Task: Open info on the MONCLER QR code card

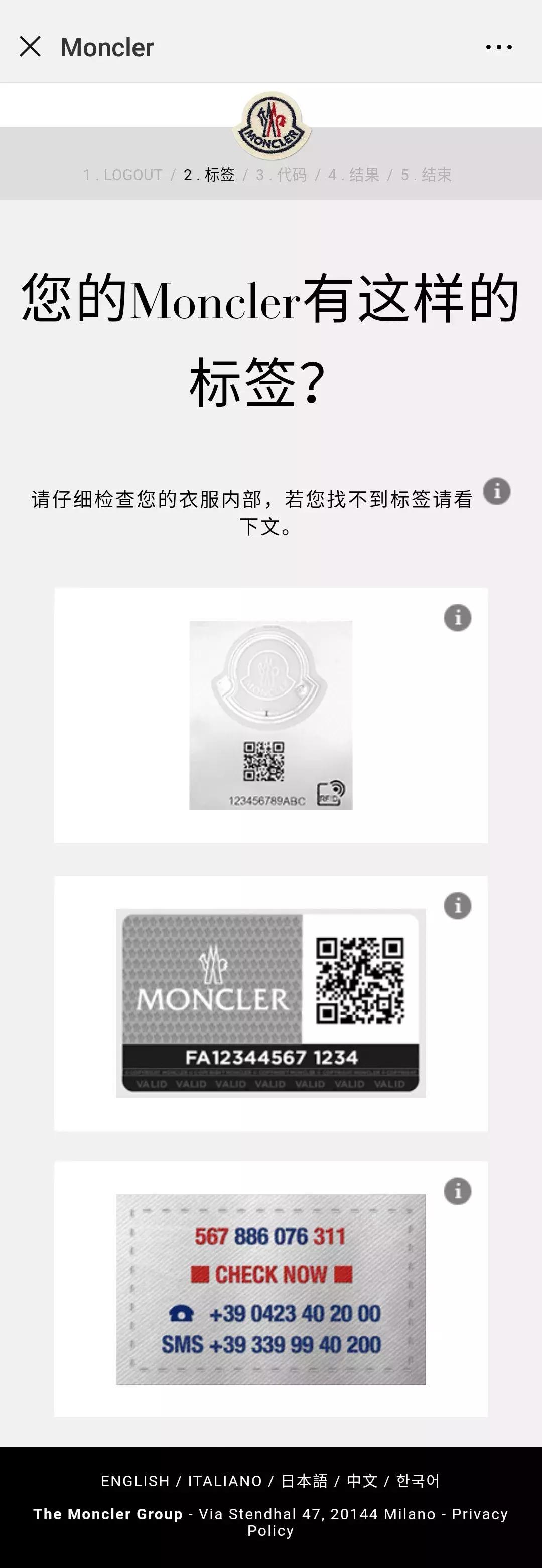Action: click(457, 905)
